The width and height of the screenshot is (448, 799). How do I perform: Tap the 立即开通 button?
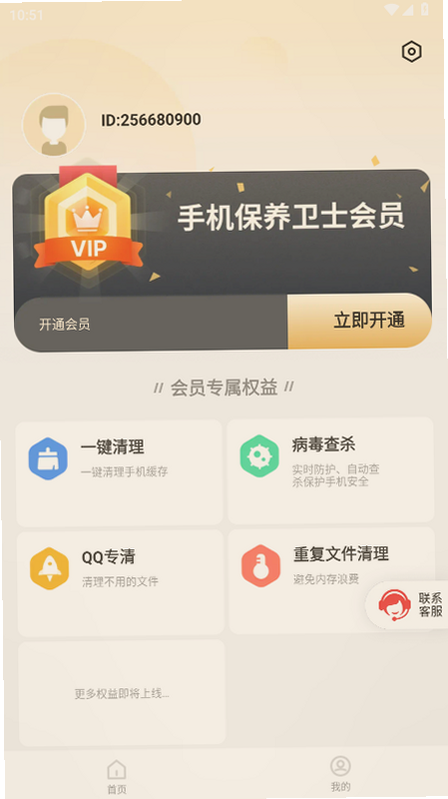[360, 321]
